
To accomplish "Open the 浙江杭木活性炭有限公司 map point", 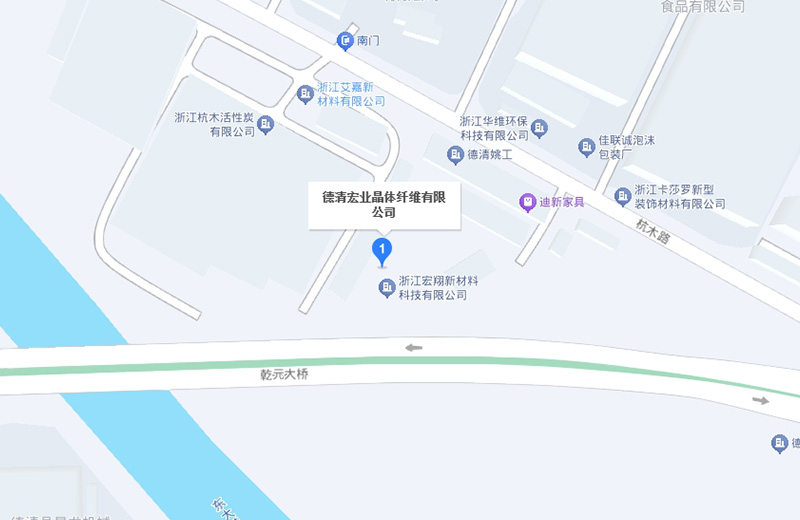I will pos(266,124).
